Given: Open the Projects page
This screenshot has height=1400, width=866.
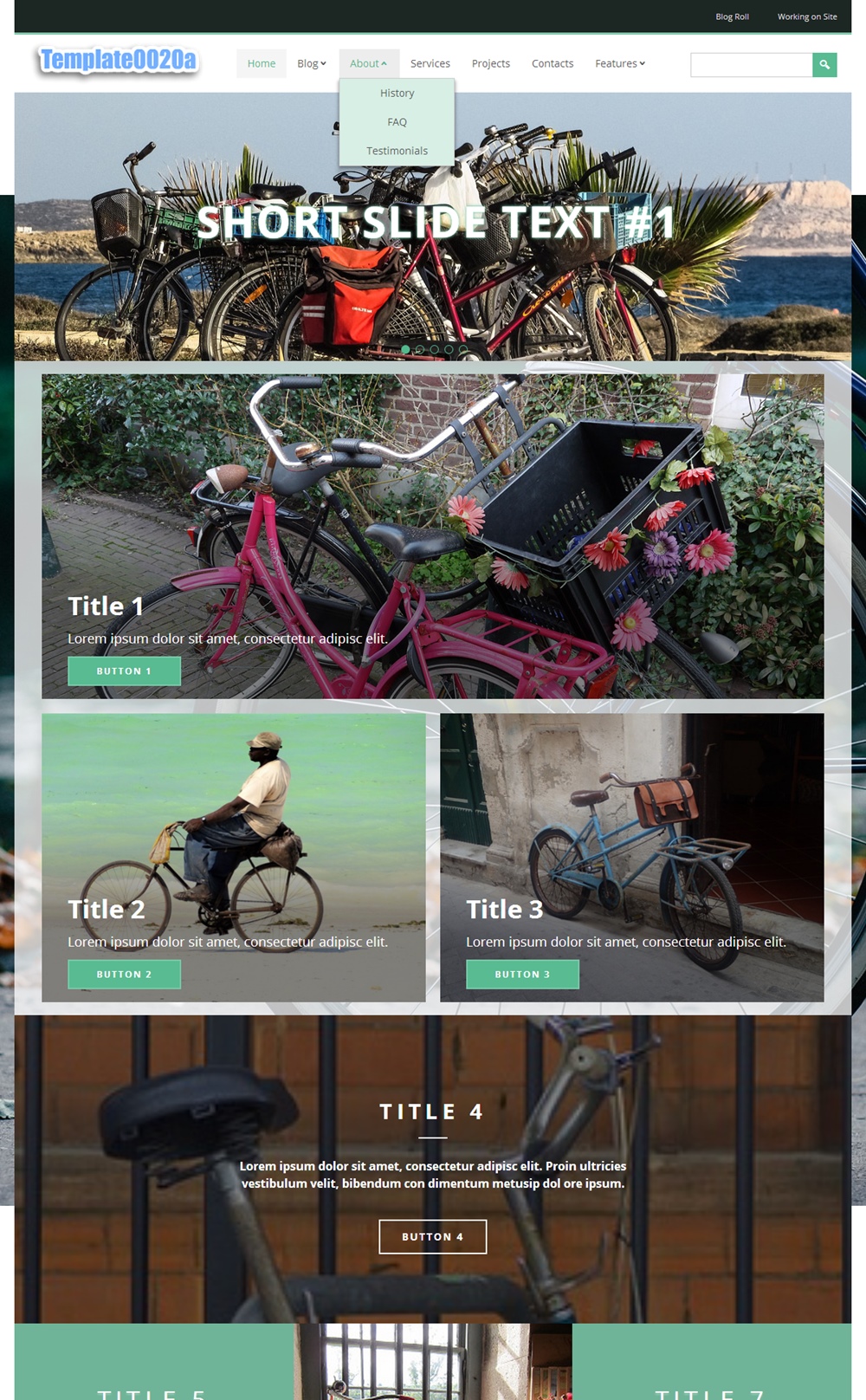Looking at the screenshot, I should click(490, 63).
